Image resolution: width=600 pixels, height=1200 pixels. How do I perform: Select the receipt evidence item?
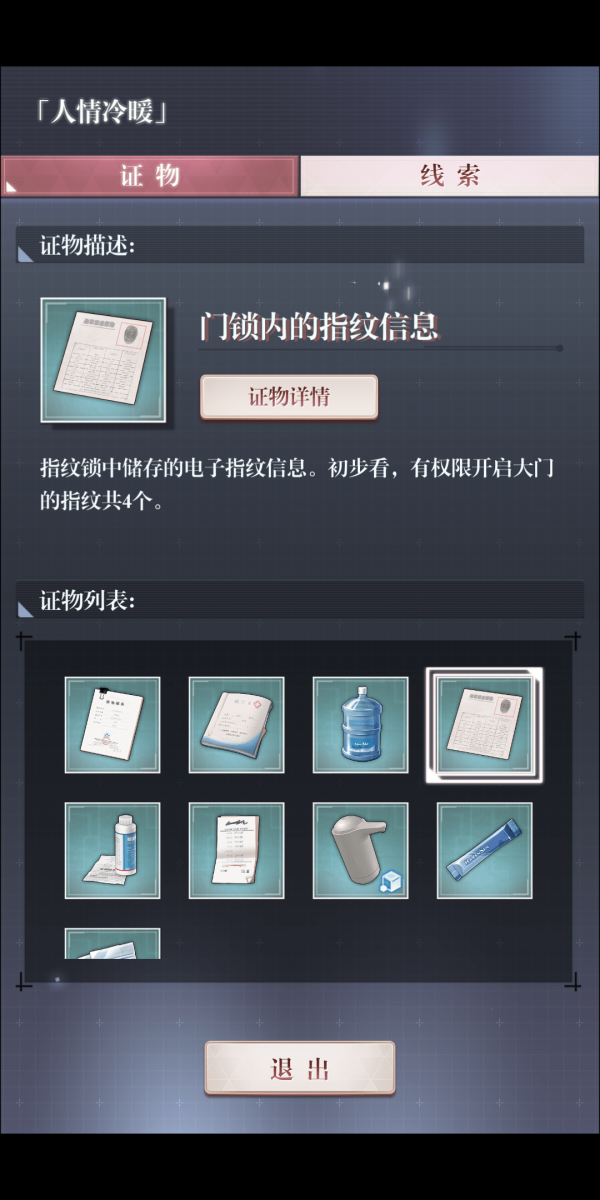click(236, 850)
